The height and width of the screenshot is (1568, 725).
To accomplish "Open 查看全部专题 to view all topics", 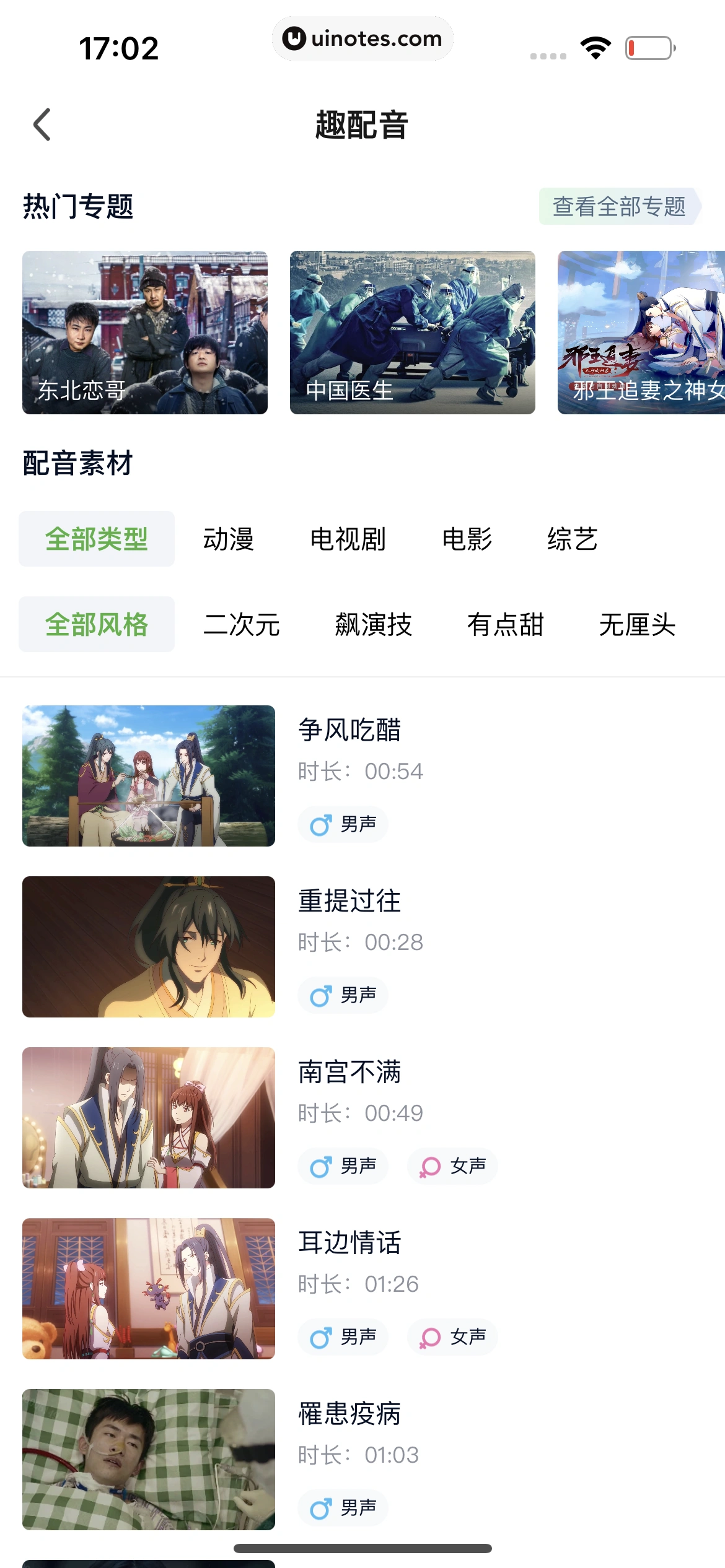I will 618,206.
